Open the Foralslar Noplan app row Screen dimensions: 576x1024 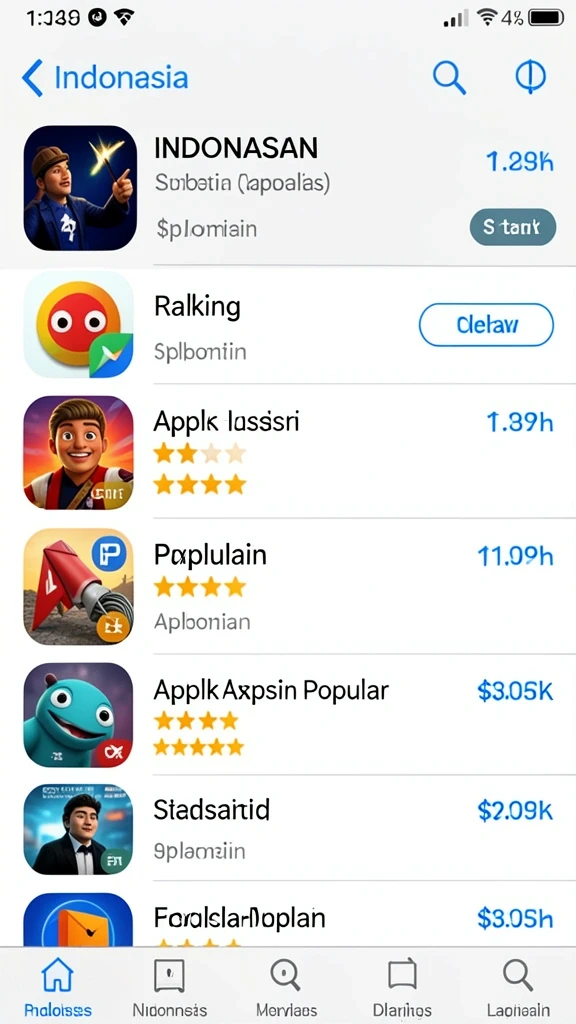pos(288,914)
